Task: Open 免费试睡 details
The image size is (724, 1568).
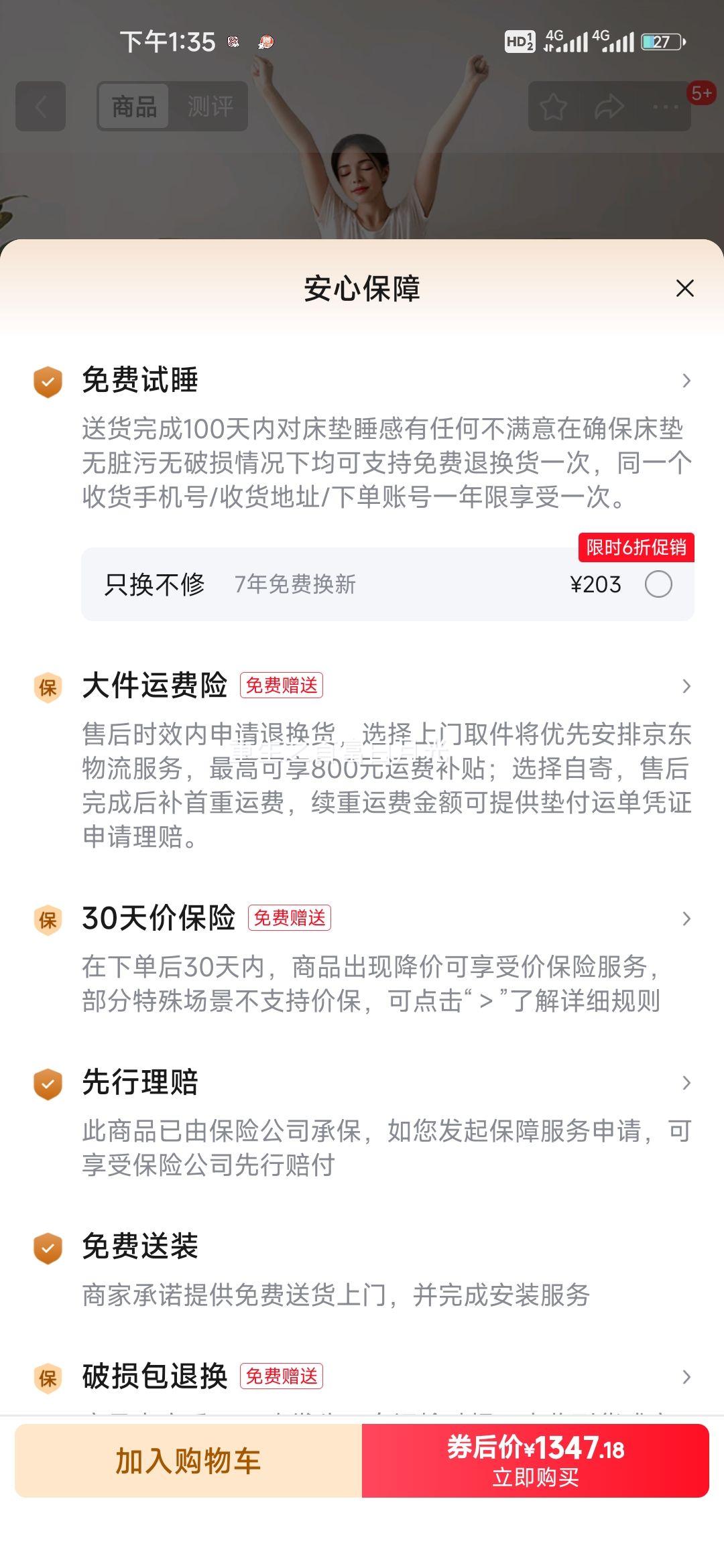Action: [686, 381]
